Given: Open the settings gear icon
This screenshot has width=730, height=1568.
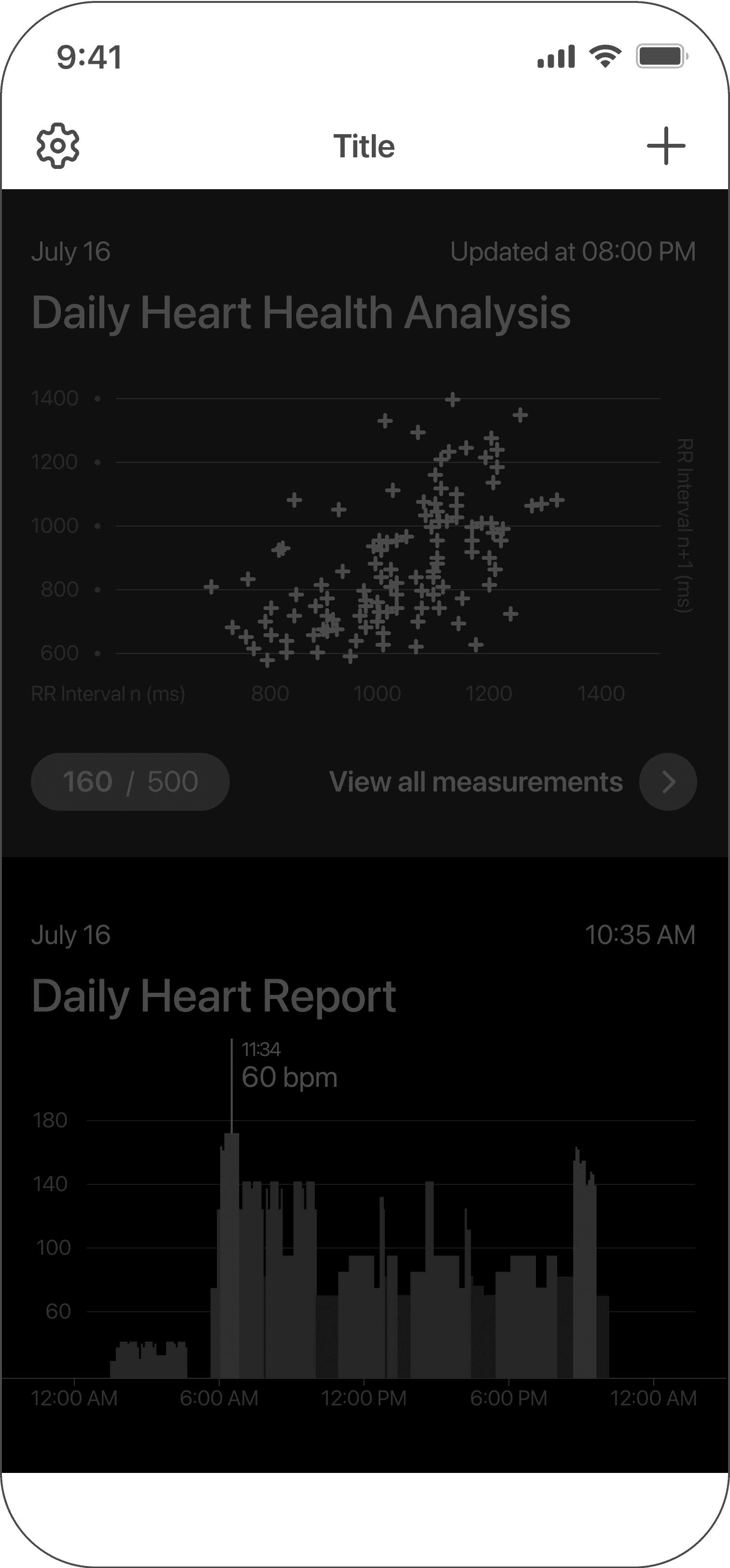Looking at the screenshot, I should (58, 145).
